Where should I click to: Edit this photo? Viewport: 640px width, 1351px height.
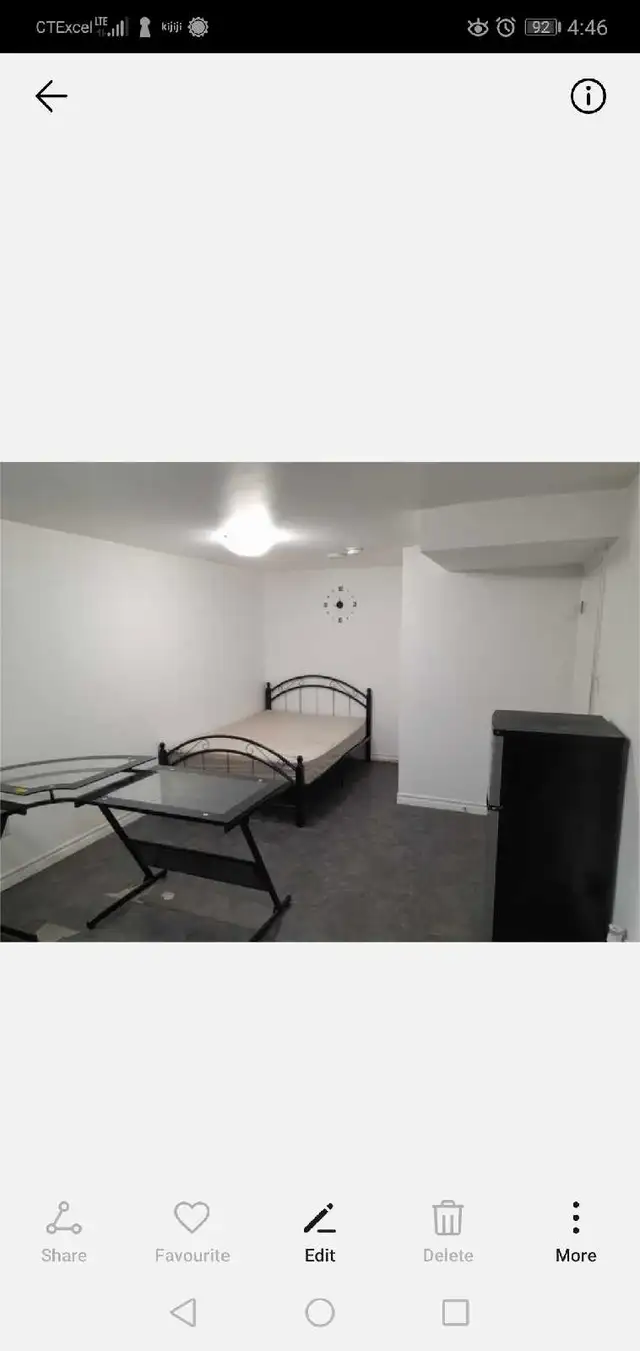pos(320,1232)
